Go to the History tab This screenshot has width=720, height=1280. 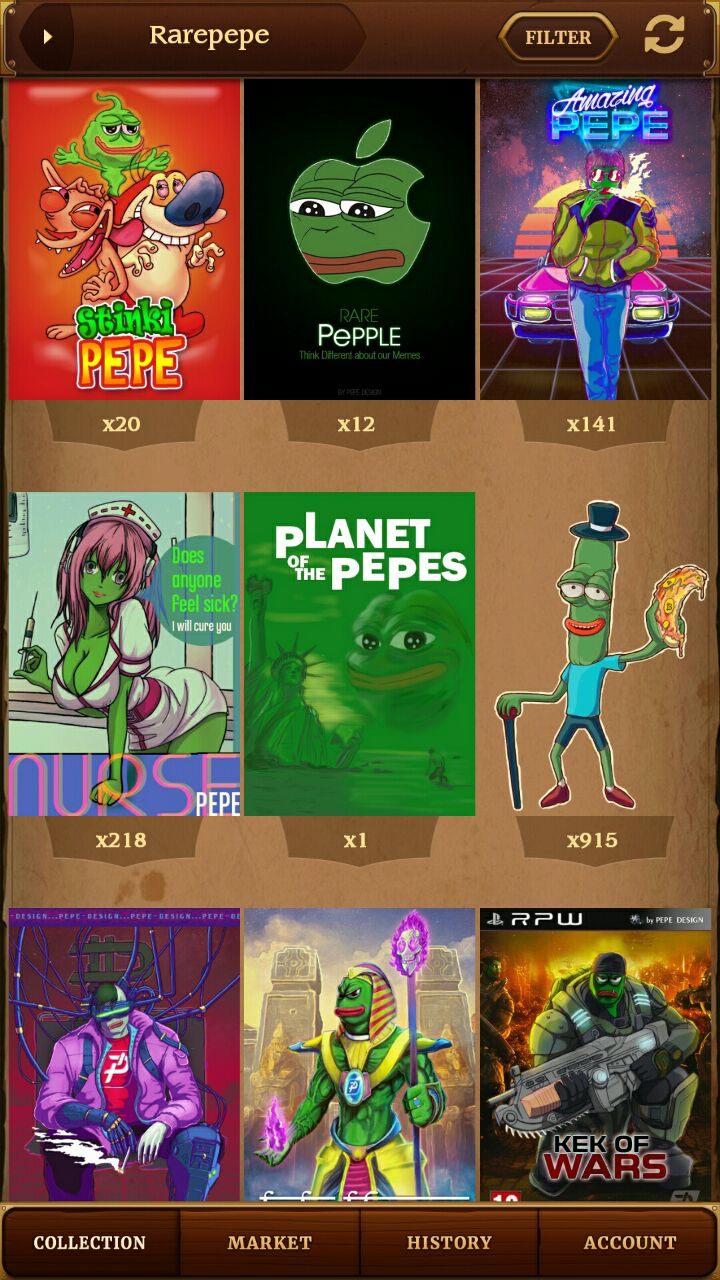(x=449, y=1242)
